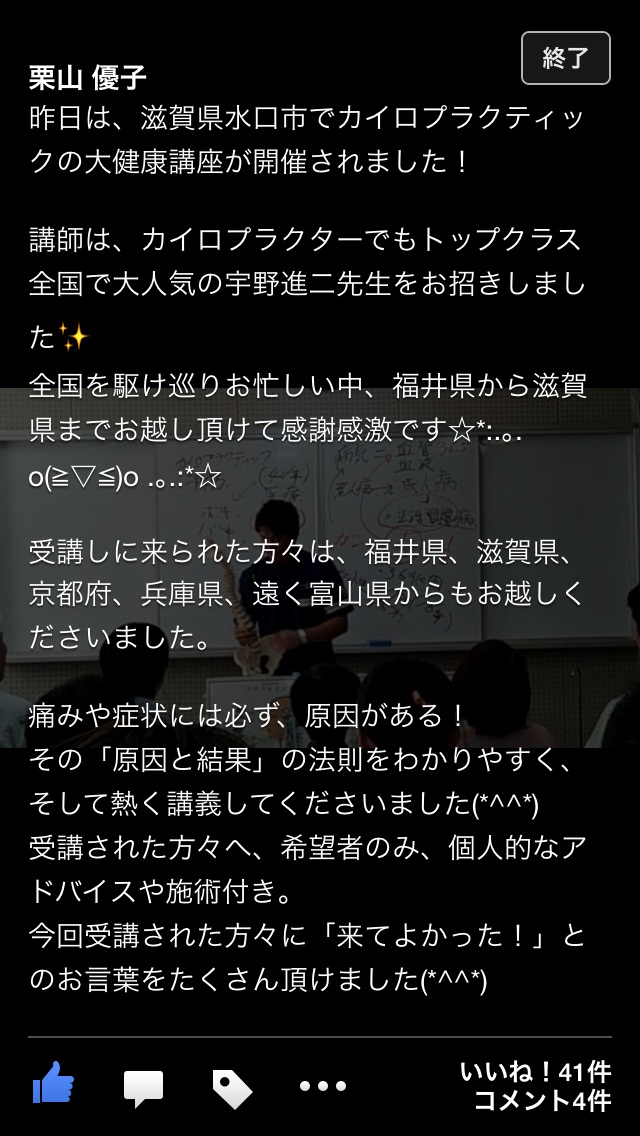Tap the tag icon to tag the photo
This screenshot has height=1136, width=640.
232,1087
